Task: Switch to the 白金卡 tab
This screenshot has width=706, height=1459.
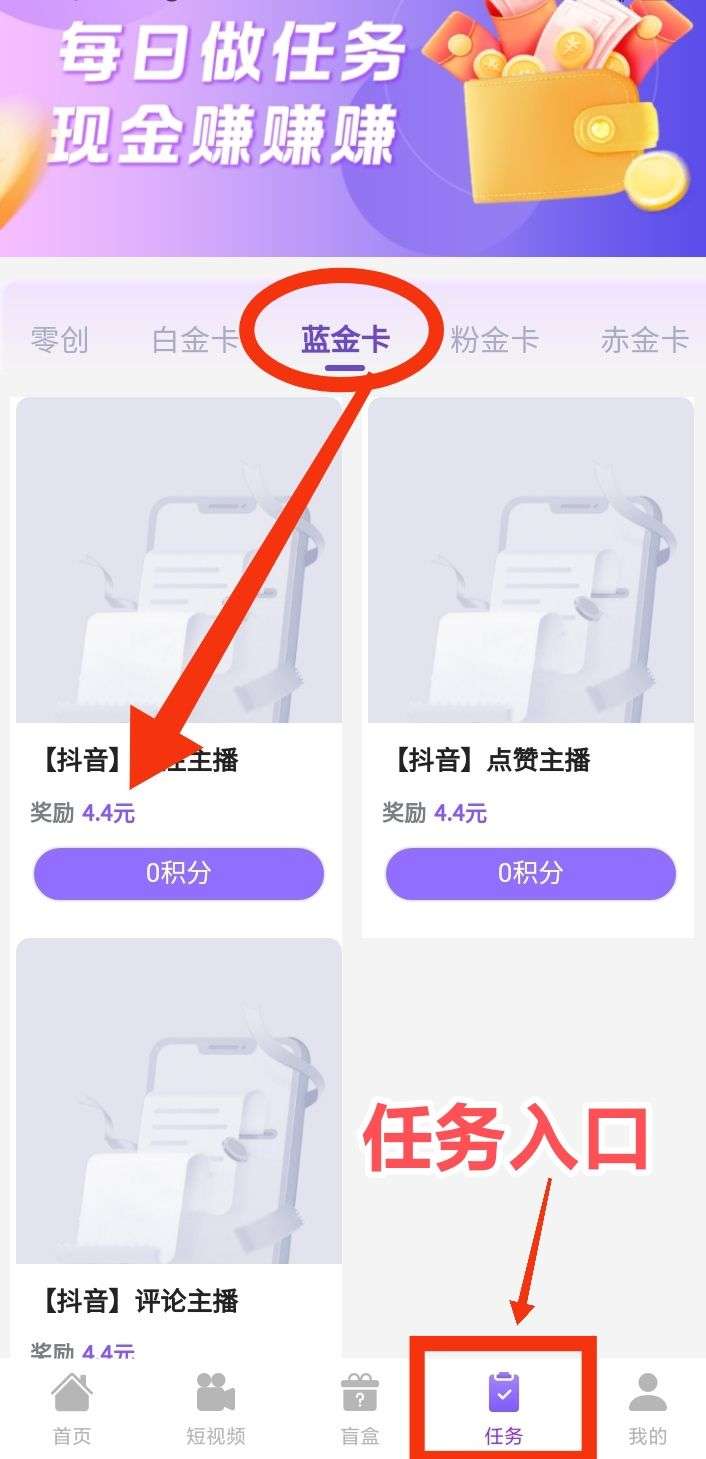Action: (195, 340)
